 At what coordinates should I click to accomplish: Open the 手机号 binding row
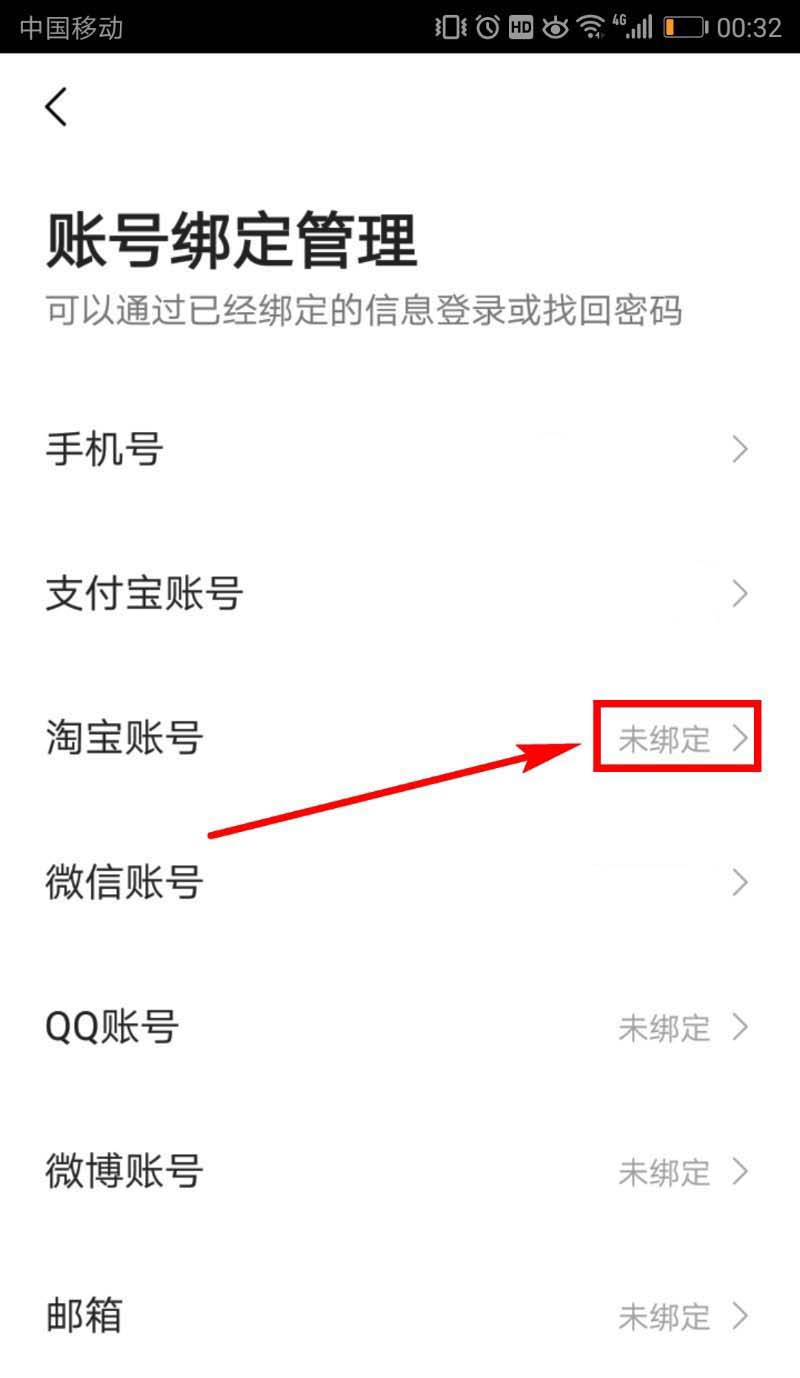pos(400,450)
